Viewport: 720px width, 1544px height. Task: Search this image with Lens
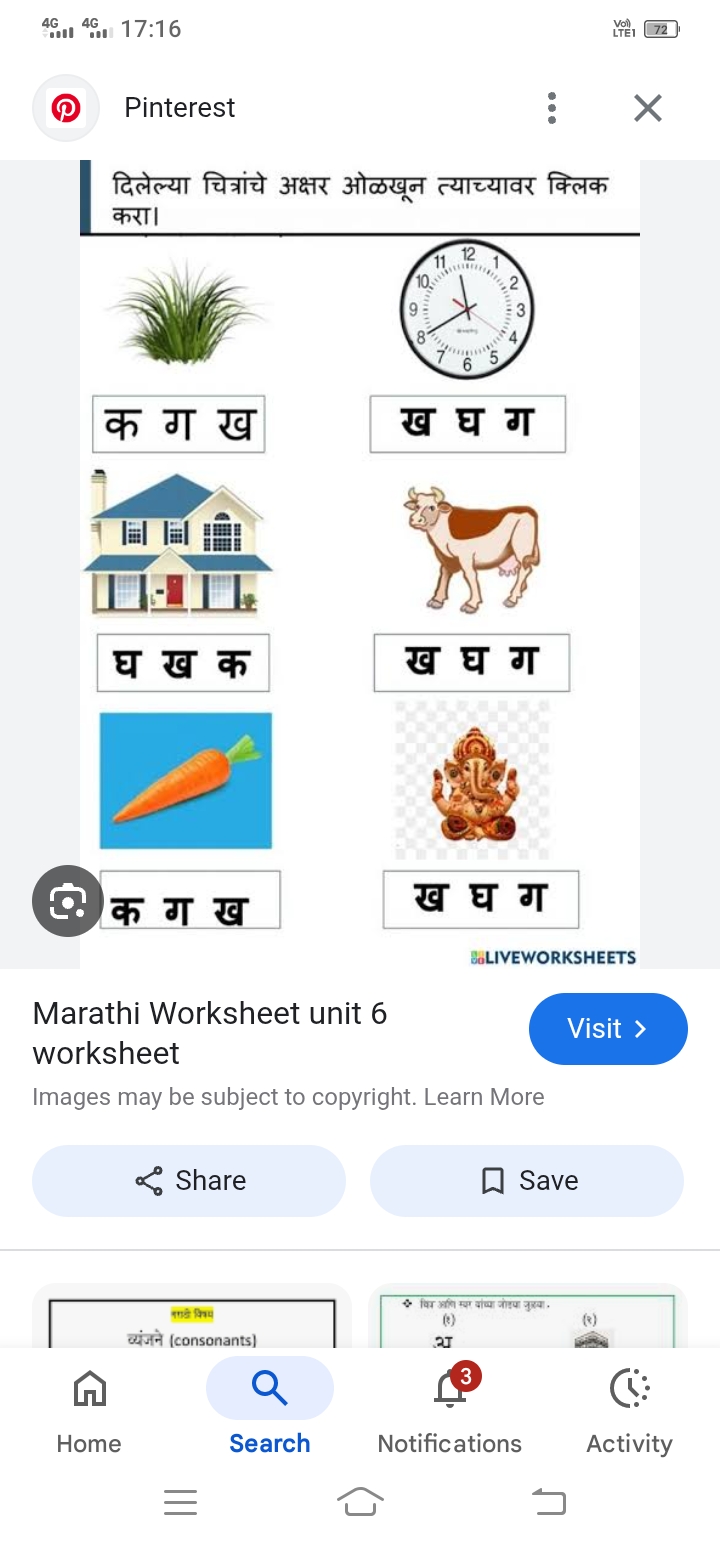click(67, 901)
